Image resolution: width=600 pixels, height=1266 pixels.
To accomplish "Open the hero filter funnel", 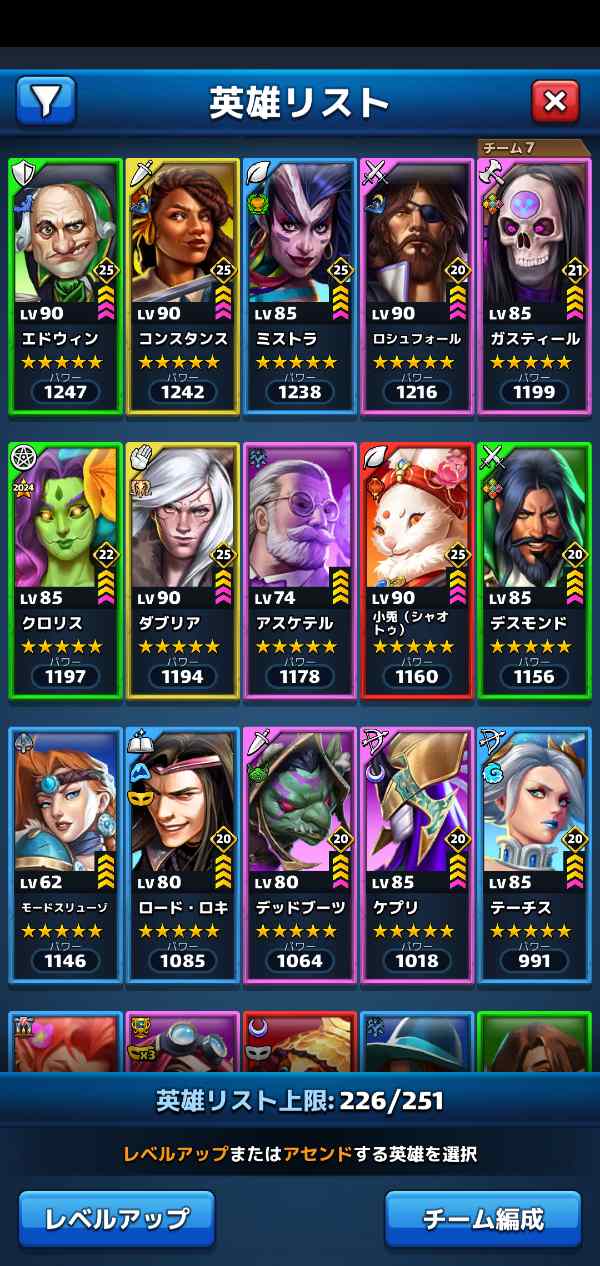I will [x=46, y=100].
